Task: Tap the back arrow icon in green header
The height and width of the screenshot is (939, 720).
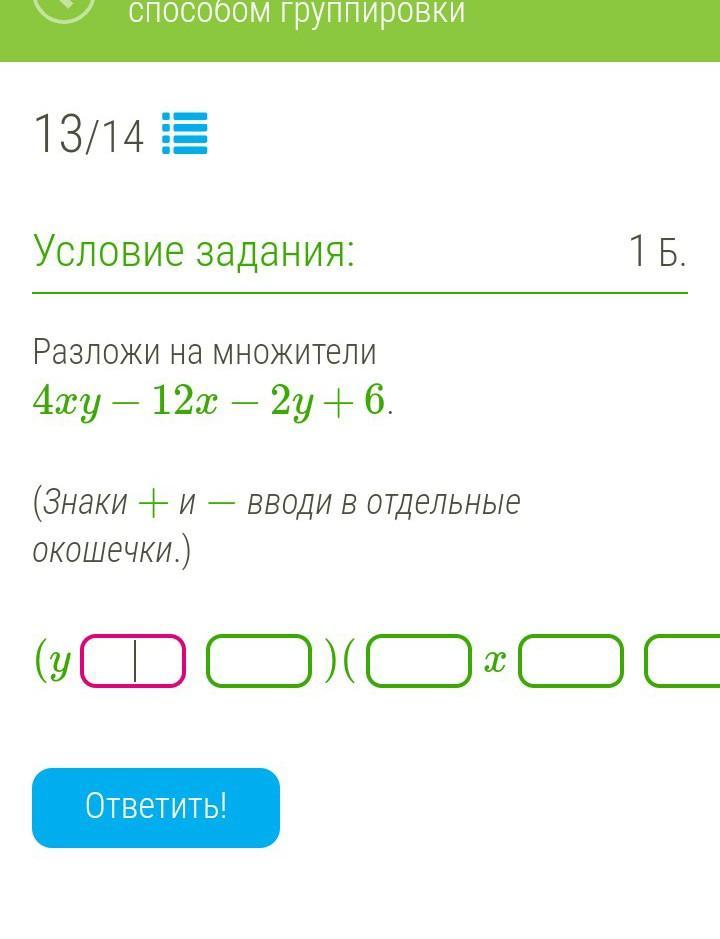Action: click(x=64, y=8)
